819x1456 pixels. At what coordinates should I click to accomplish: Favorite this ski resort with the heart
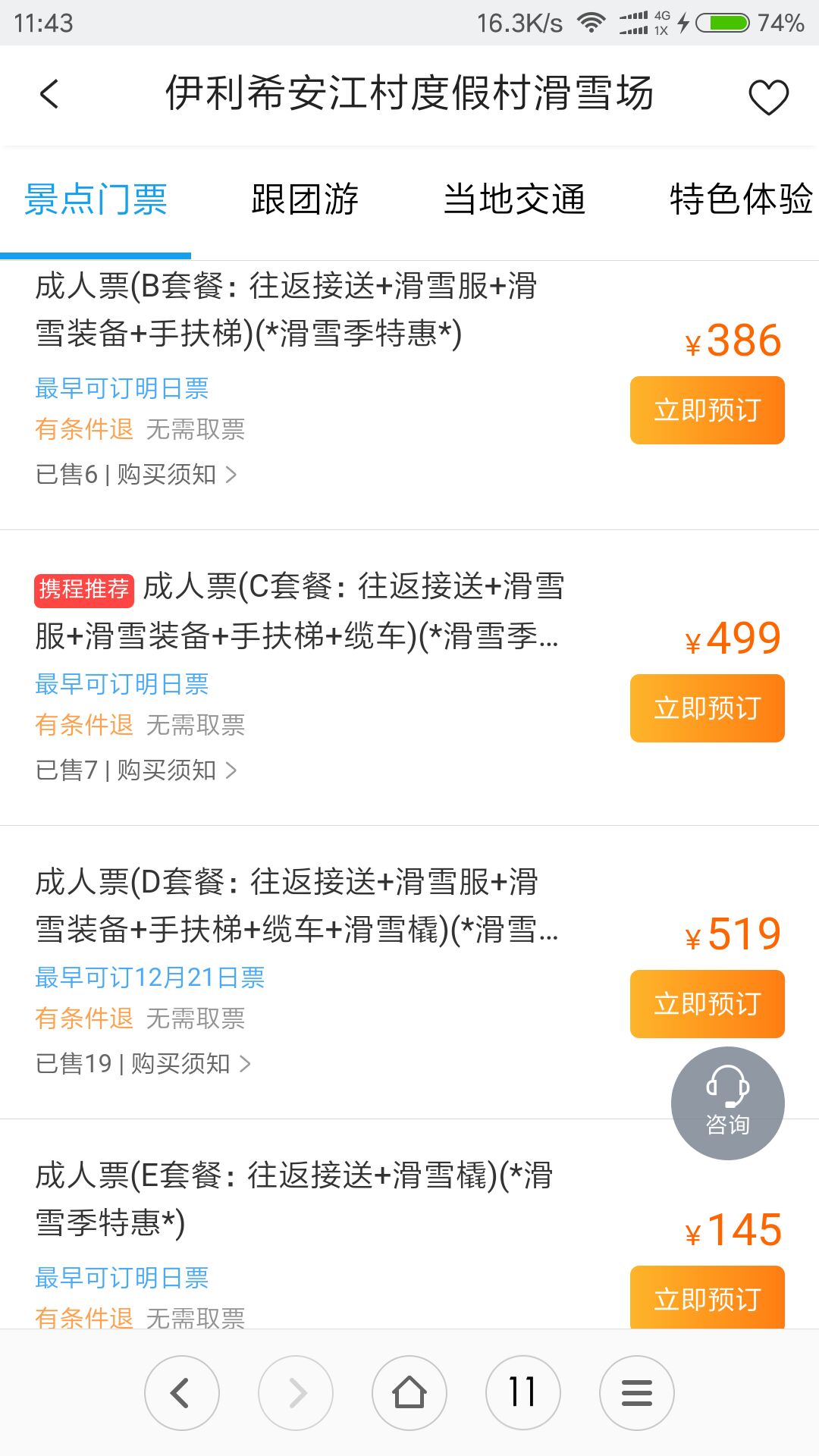(768, 97)
